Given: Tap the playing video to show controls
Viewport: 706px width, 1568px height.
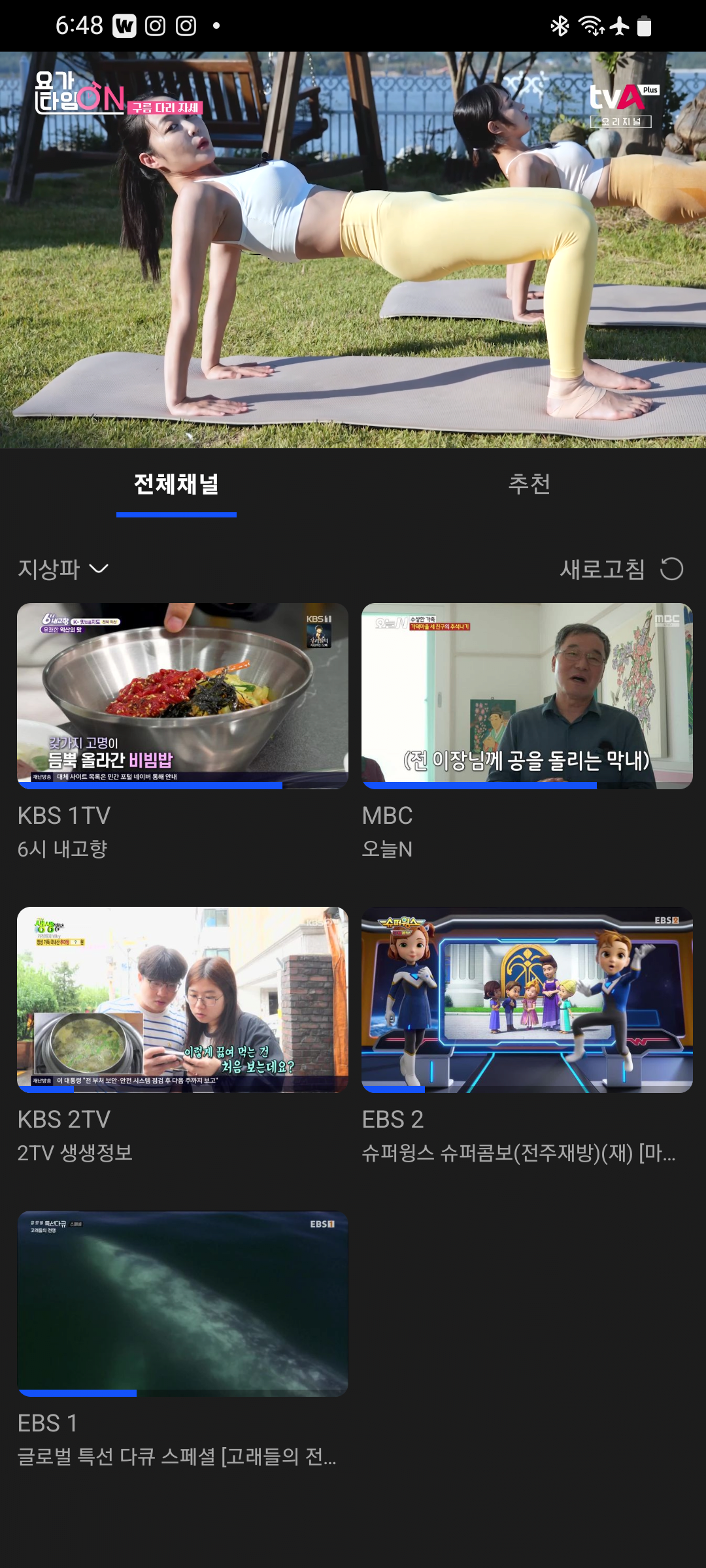Looking at the screenshot, I should pos(353,250).
